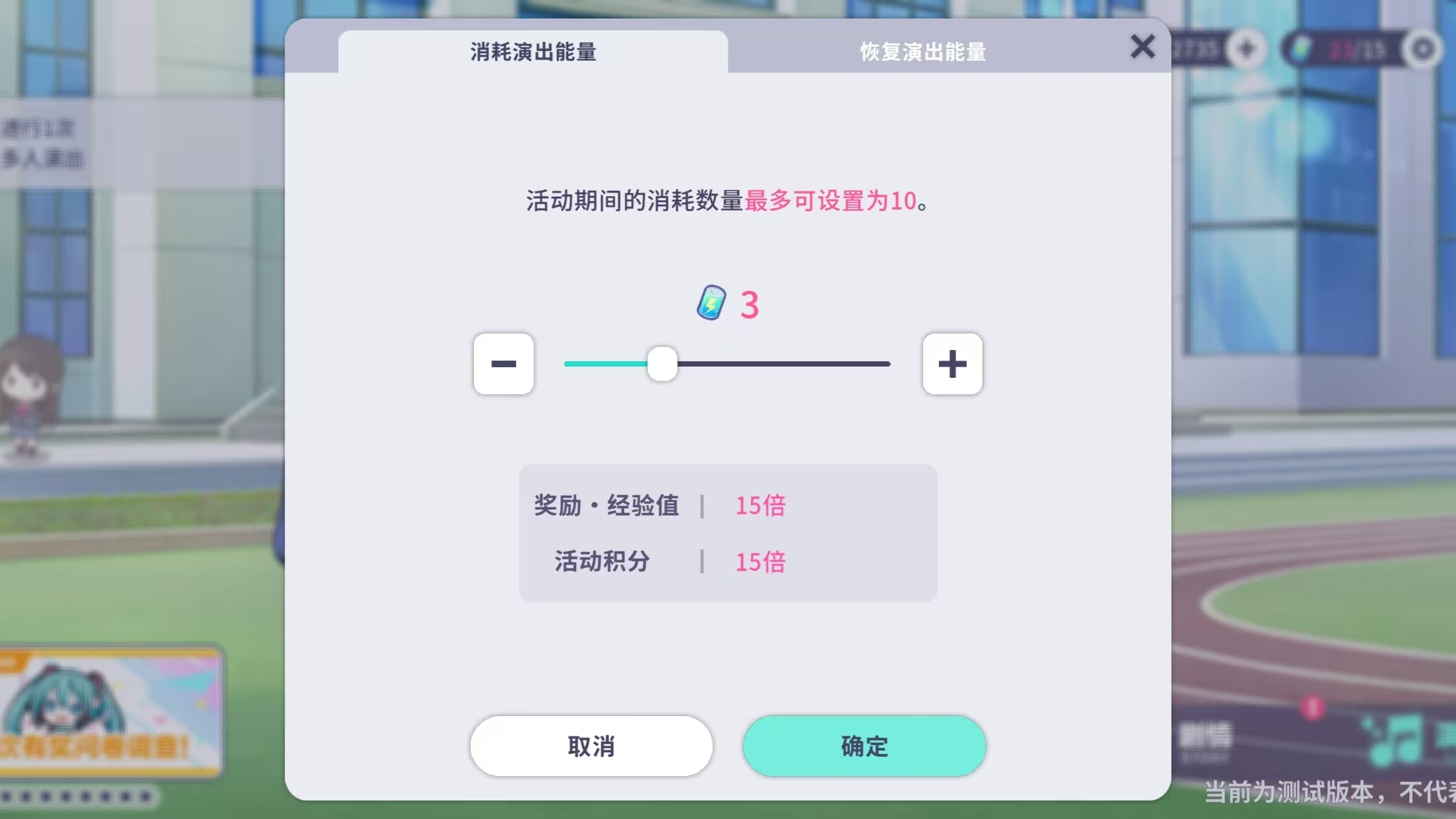
Task: Switch to the 恢复演出能量 tab
Action: tap(922, 52)
